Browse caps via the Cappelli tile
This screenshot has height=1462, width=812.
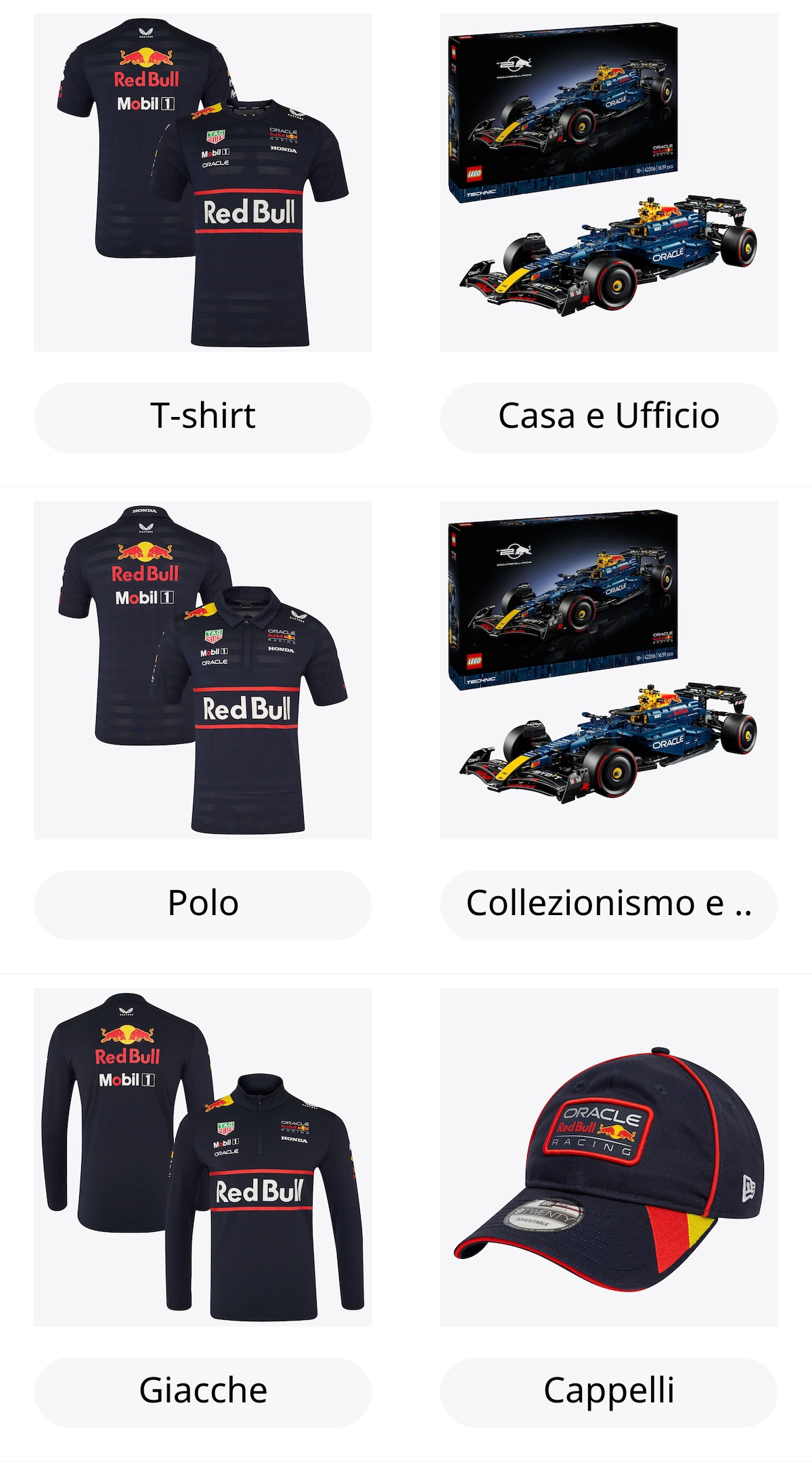(x=607, y=1390)
